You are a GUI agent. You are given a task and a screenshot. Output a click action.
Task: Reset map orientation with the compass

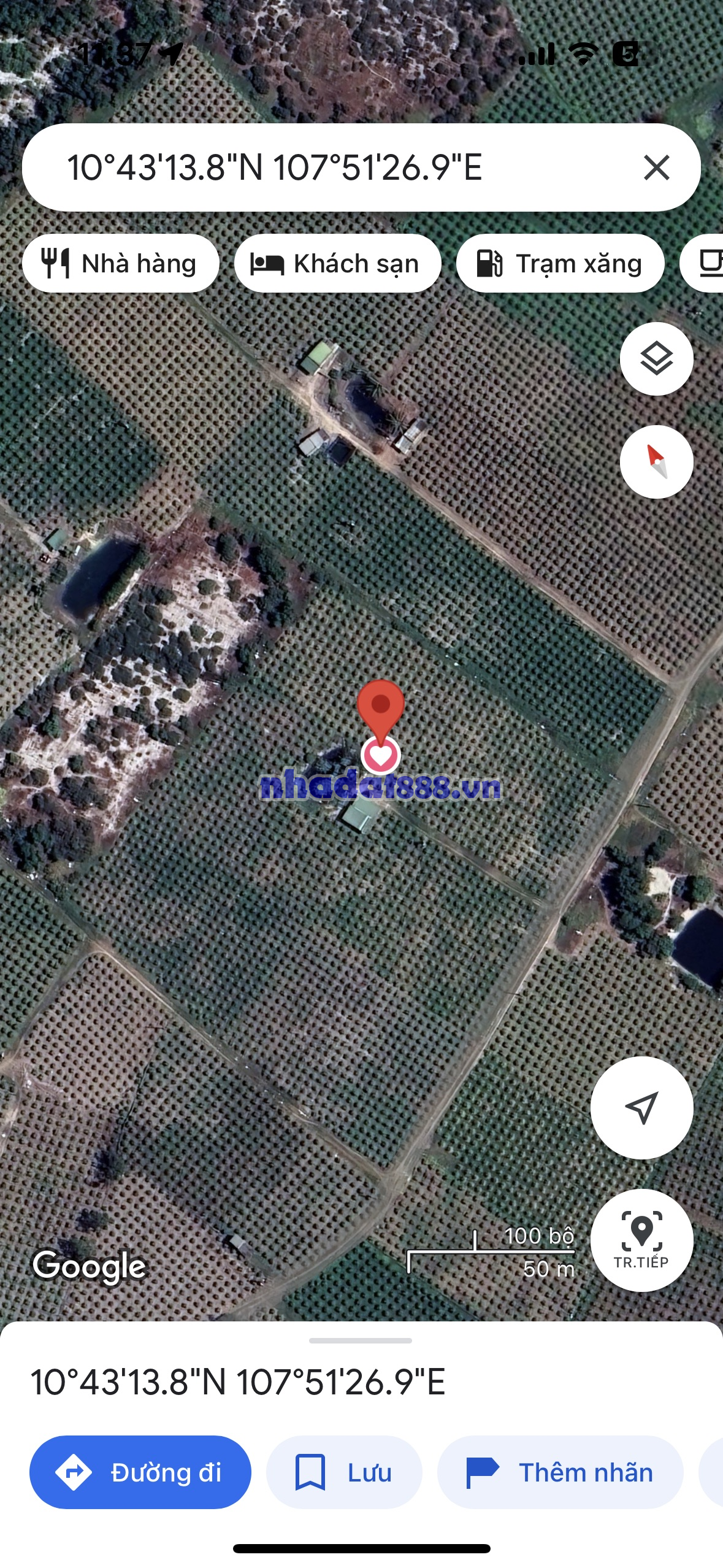[x=656, y=462]
